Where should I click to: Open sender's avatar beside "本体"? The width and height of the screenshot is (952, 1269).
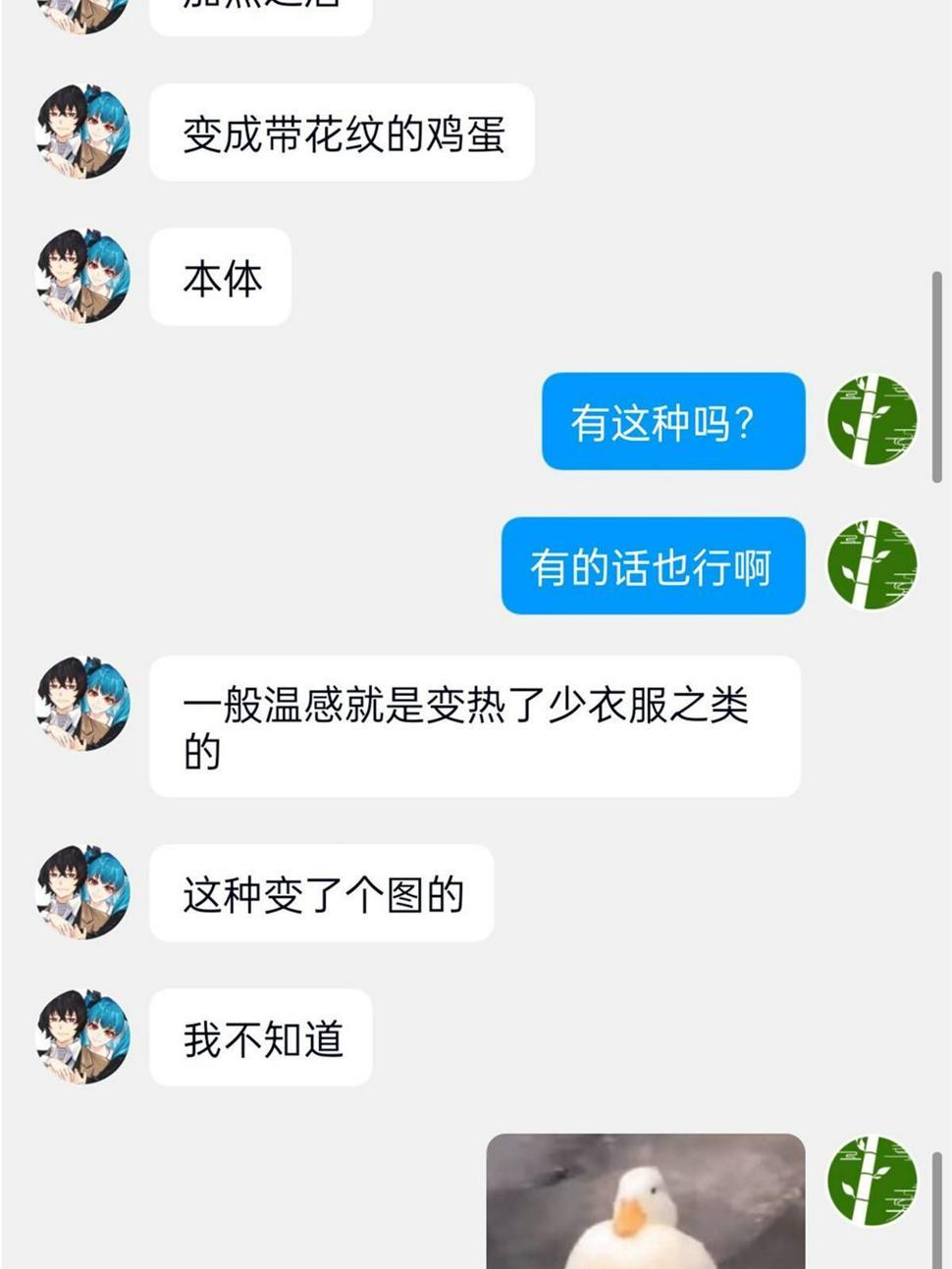click(83, 277)
